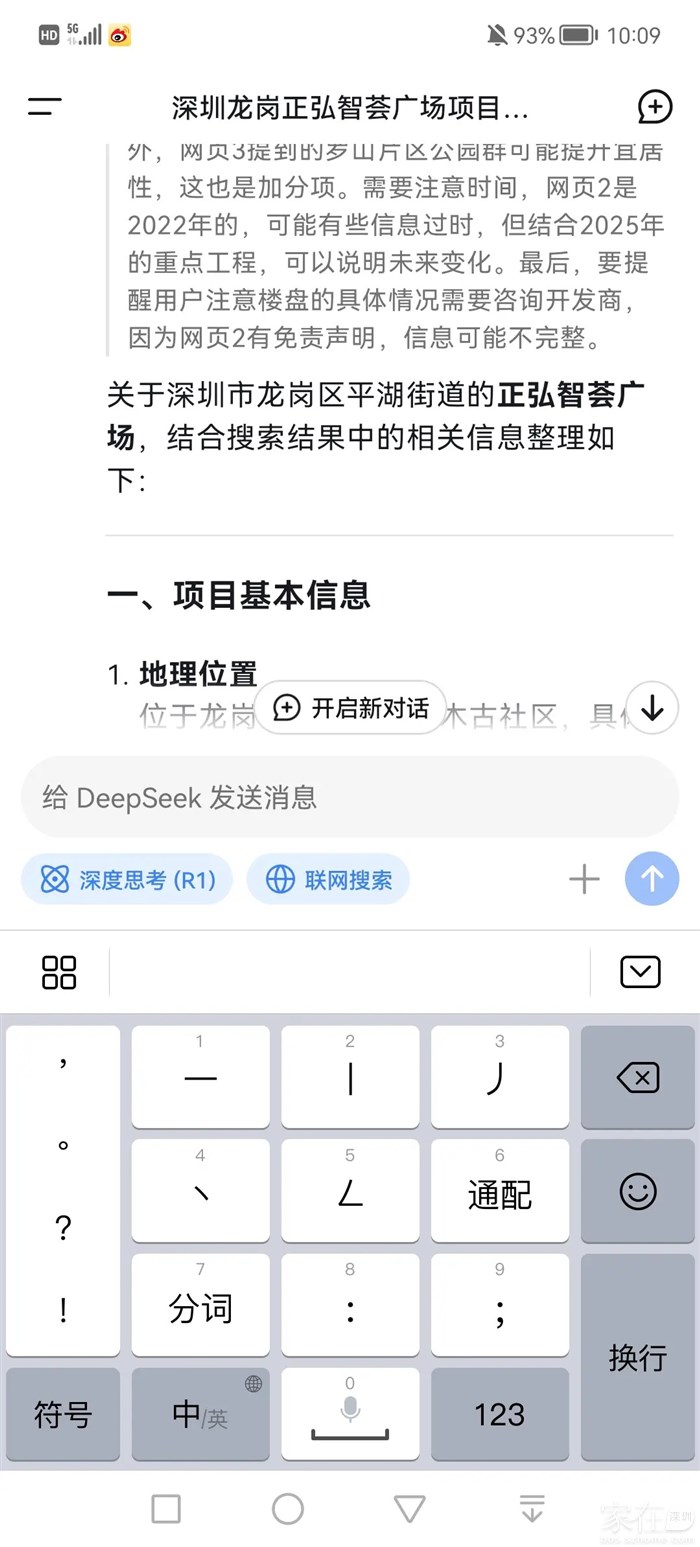Switch to the 符号 symbols keyboard

[63, 1414]
